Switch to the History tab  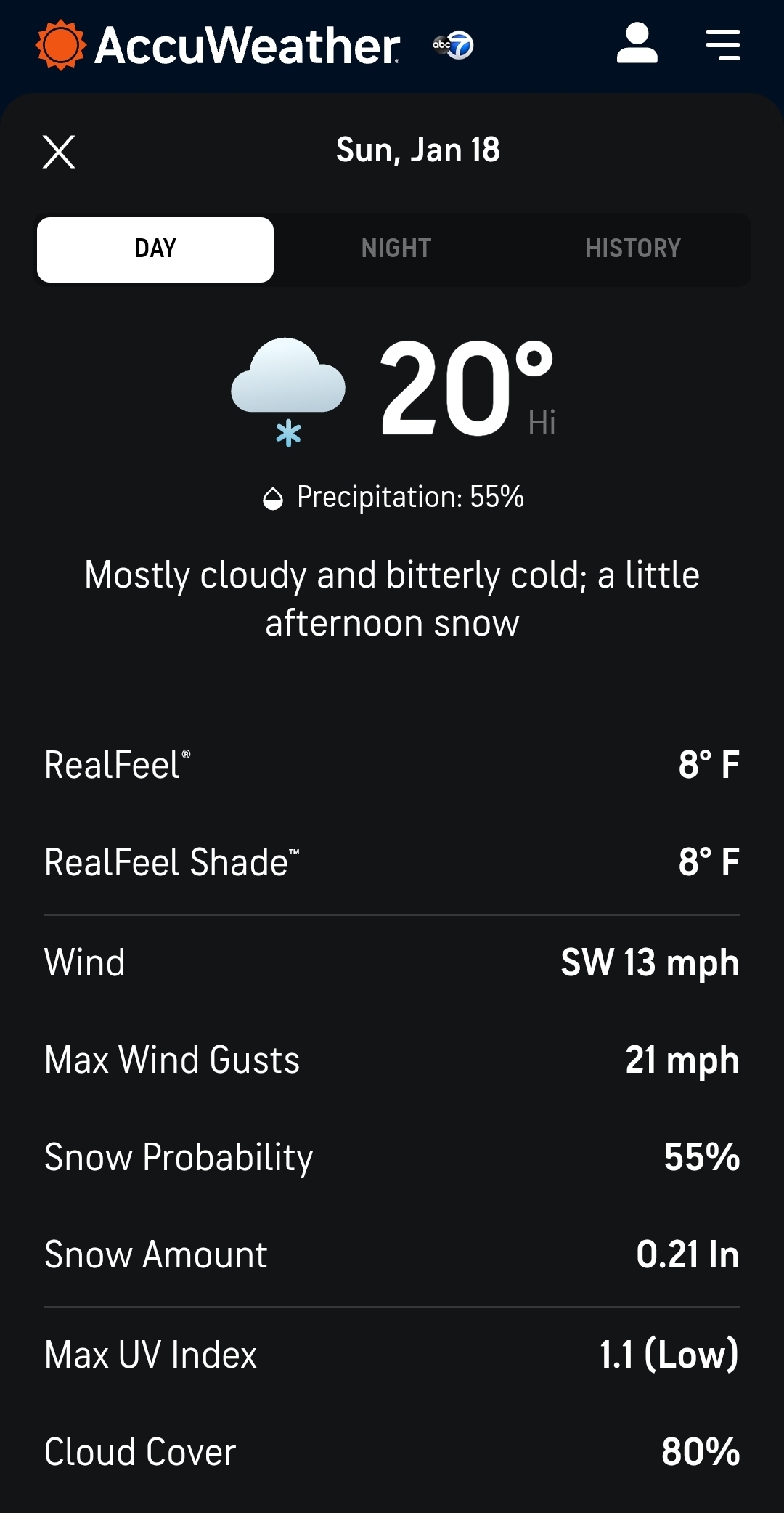click(x=632, y=248)
